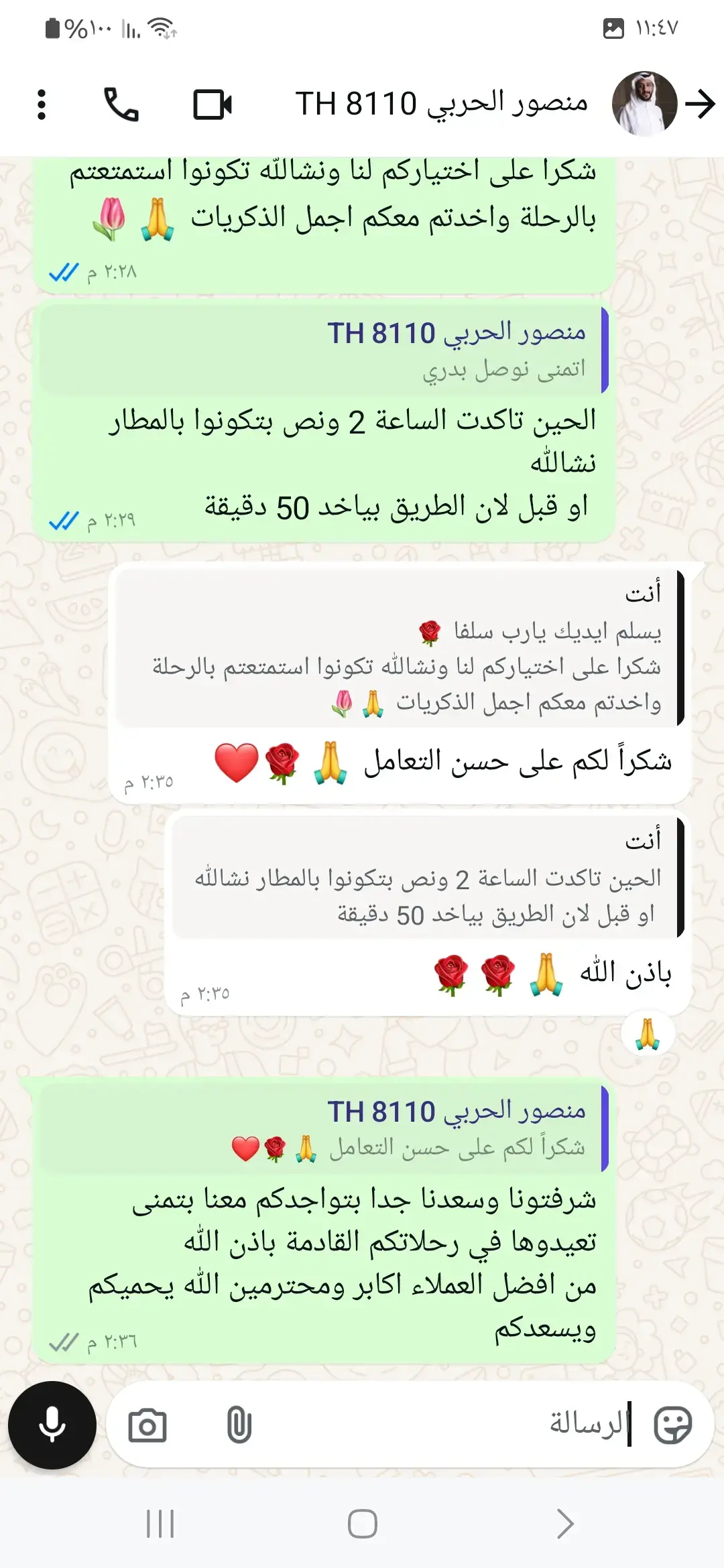View the 🙏 reaction under the باذن الله message
This screenshot has height=1568, width=724.
click(648, 1035)
